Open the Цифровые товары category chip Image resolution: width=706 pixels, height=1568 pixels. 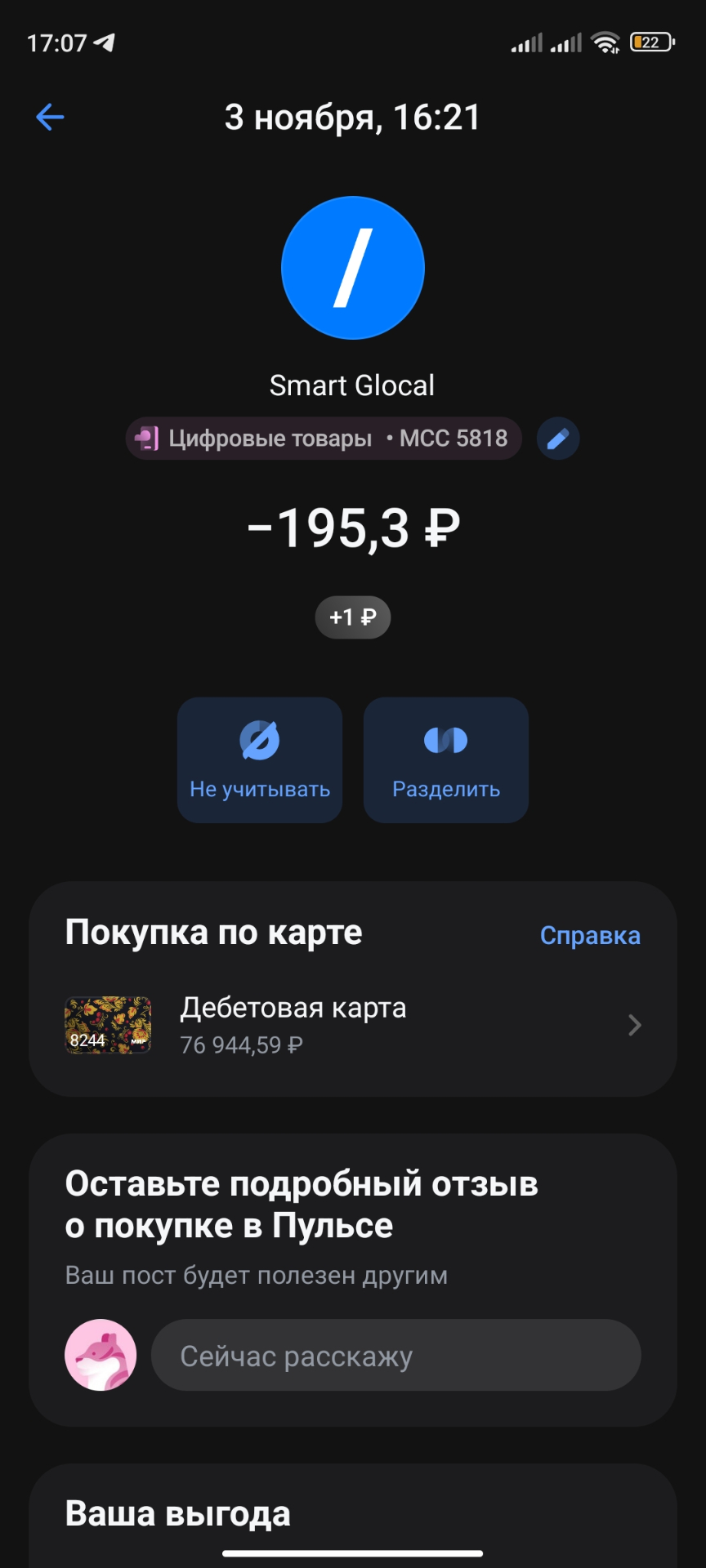324,439
